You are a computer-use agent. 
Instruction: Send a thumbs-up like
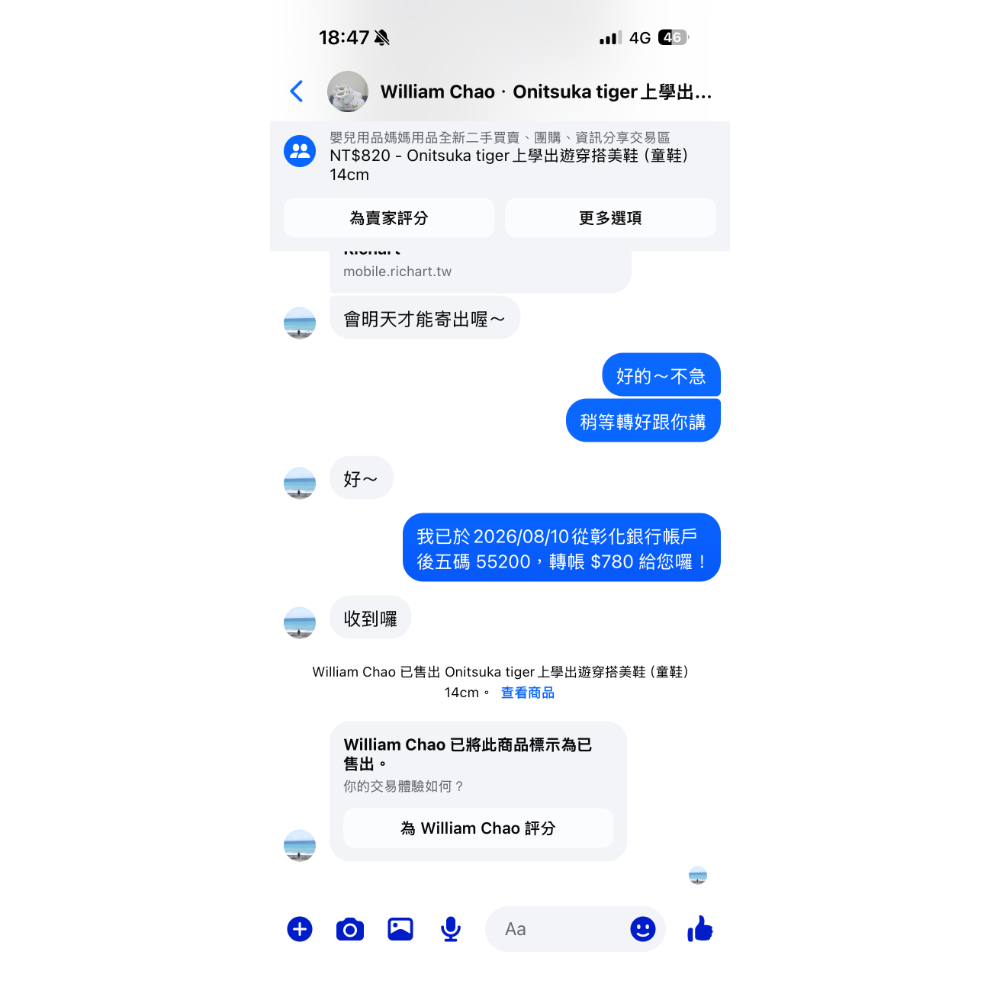tap(700, 929)
